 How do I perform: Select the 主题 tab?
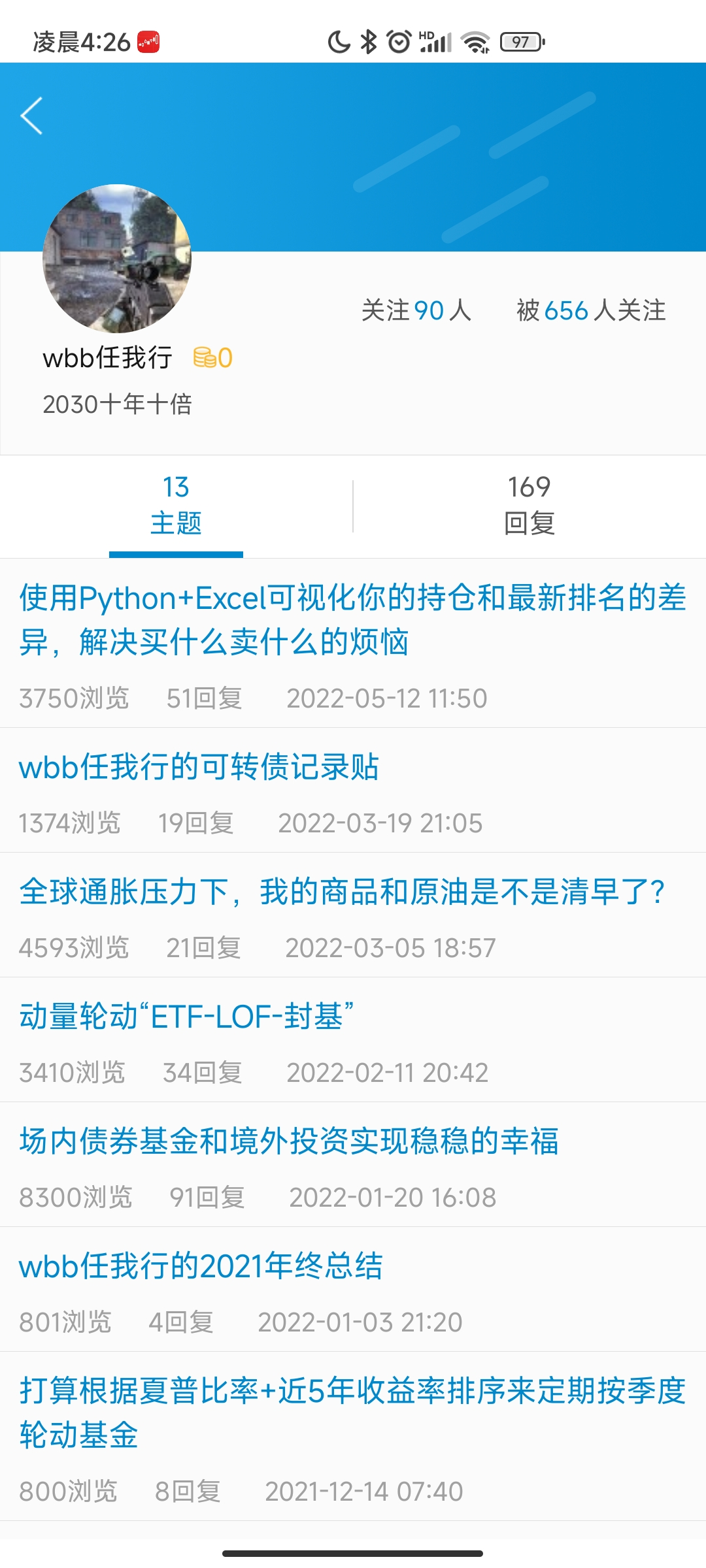176,505
